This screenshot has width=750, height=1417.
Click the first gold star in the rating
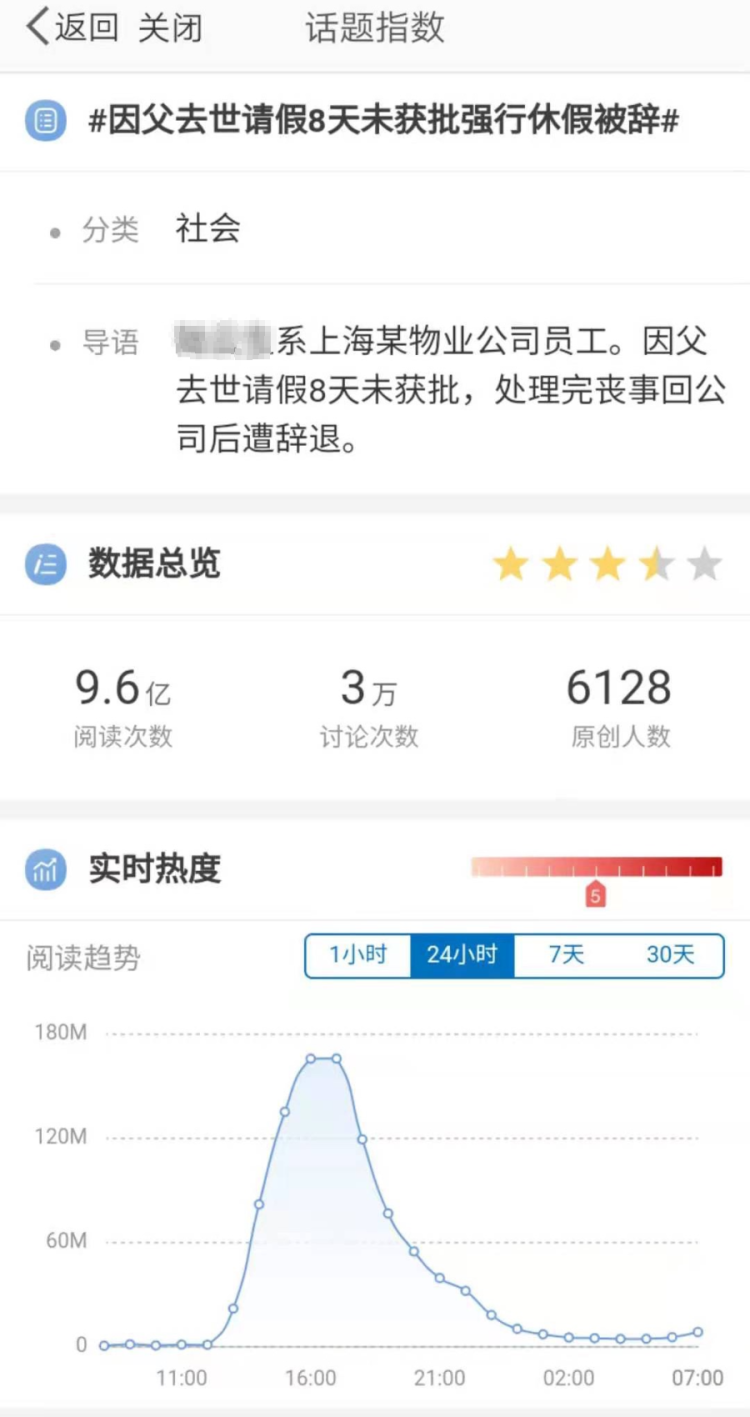coord(512,564)
